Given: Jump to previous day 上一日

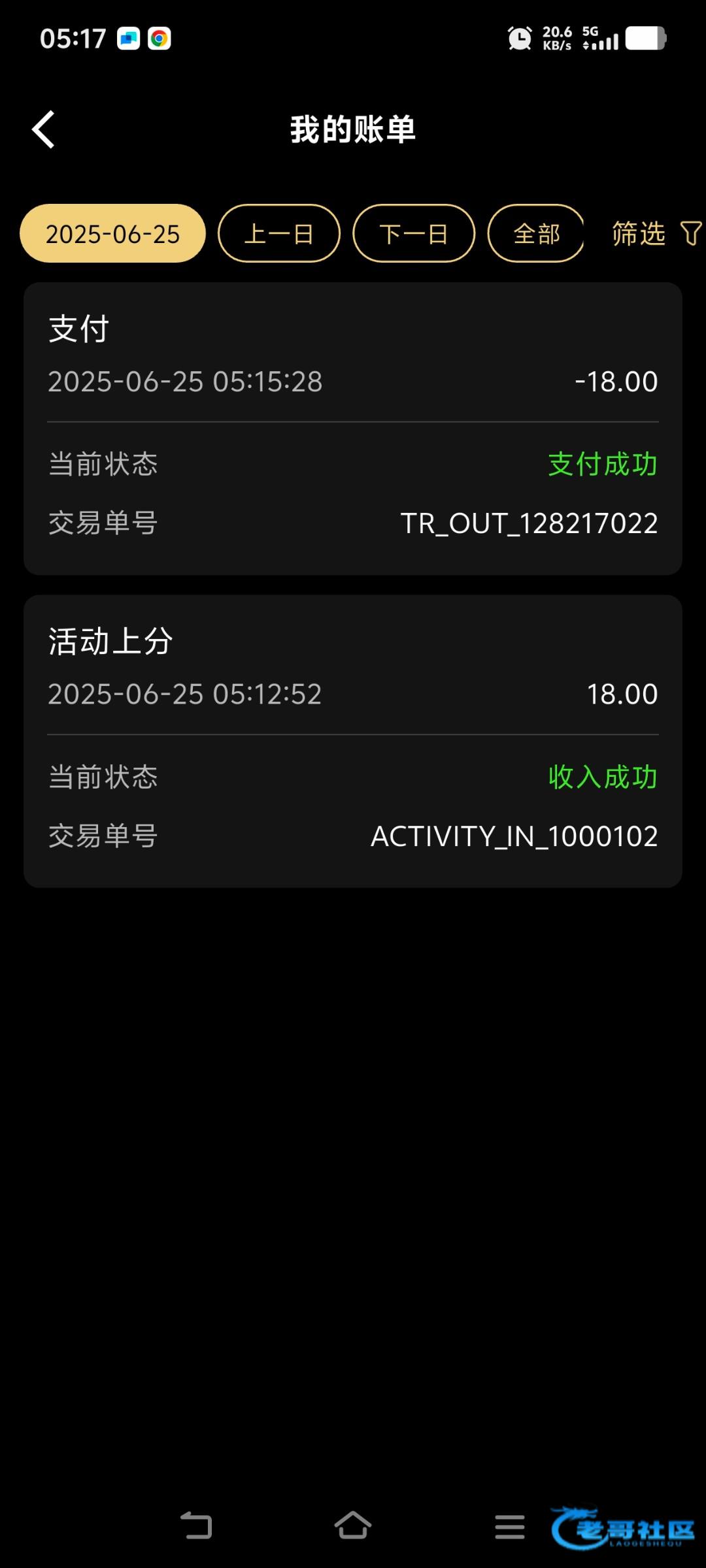Looking at the screenshot, I should [x=278, y=234].
